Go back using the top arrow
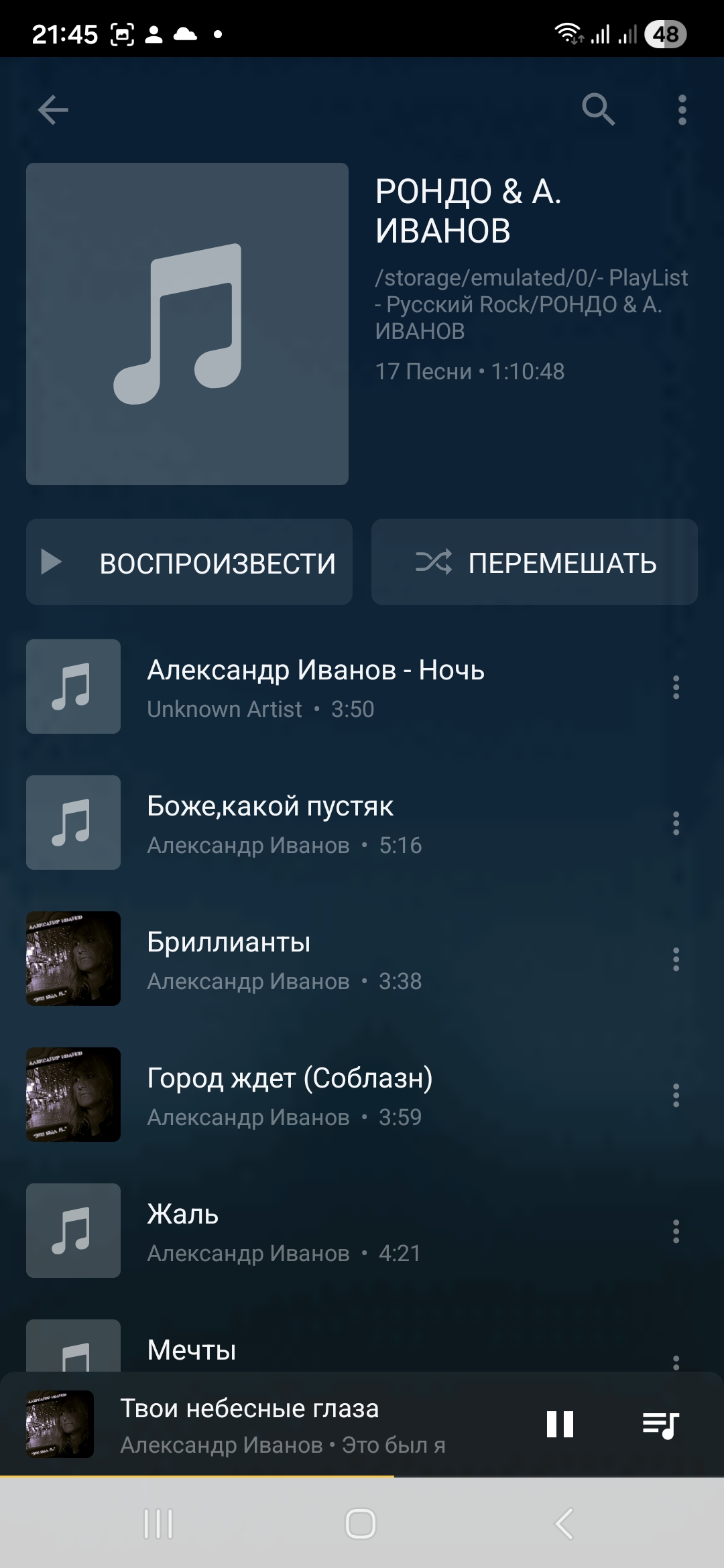Viewport: 724px width, 1568px height. click(53, 110)
